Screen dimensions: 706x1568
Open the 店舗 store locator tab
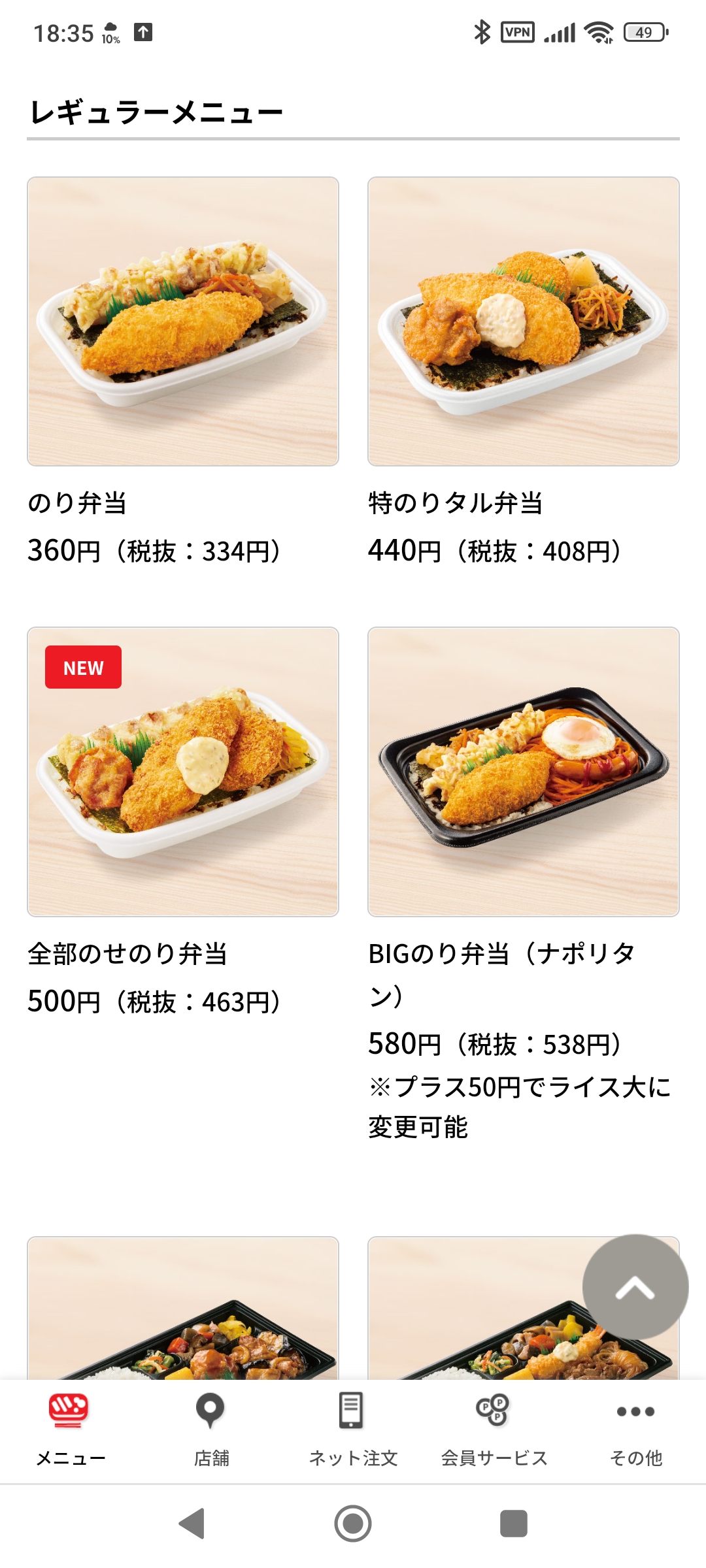click(x=211, y=1431)
